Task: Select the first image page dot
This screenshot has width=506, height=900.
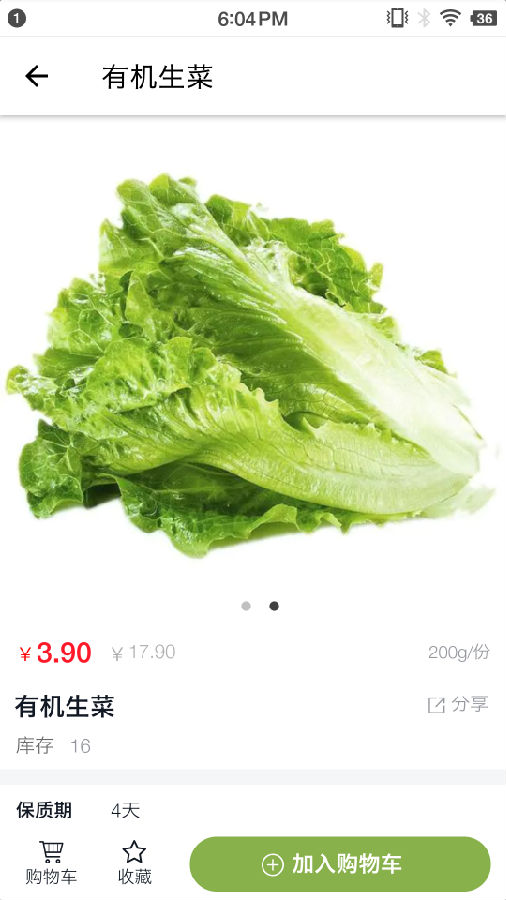Action: tap(246, 606)
